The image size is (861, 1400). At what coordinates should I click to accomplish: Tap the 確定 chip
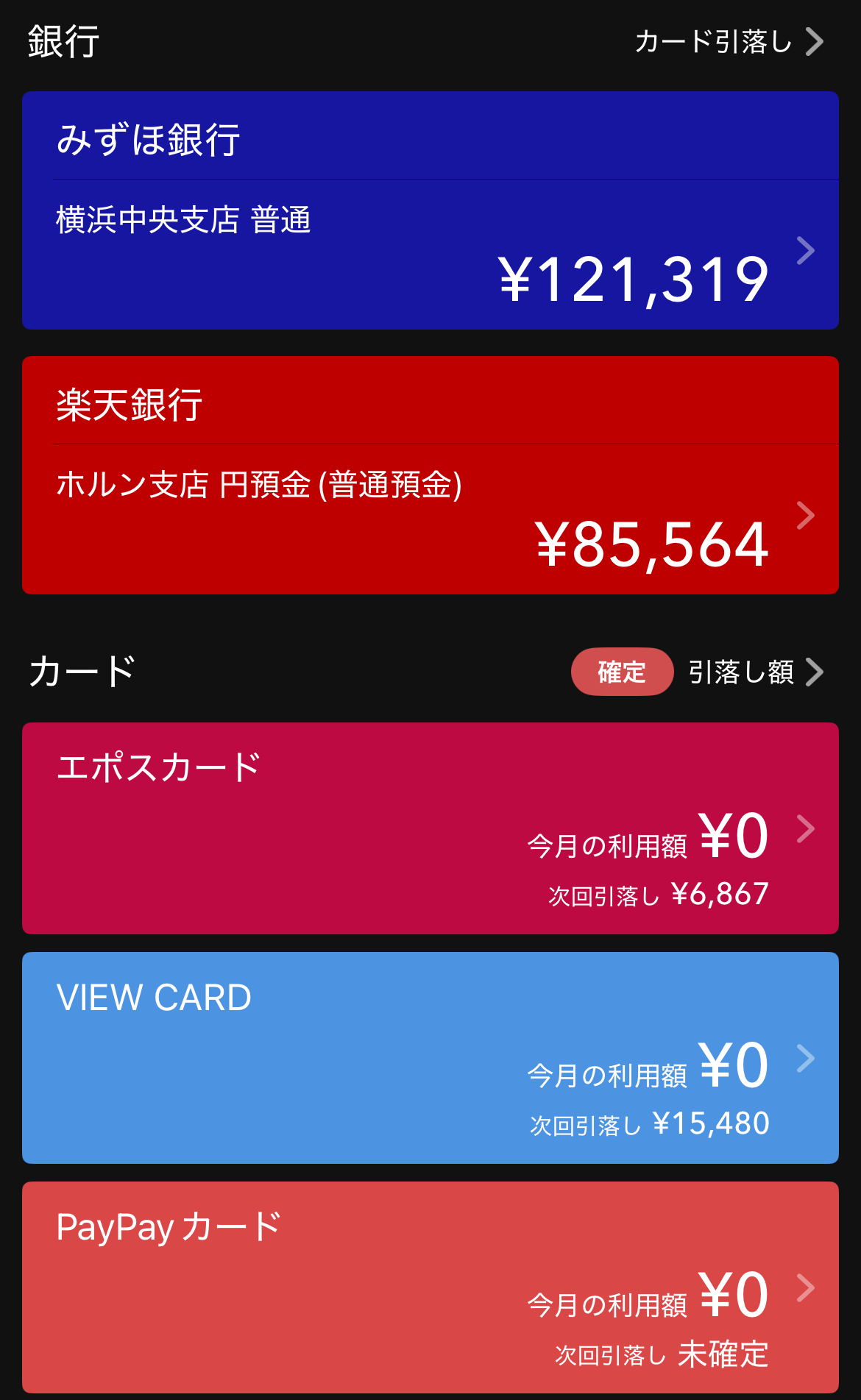tap(622, 672)
